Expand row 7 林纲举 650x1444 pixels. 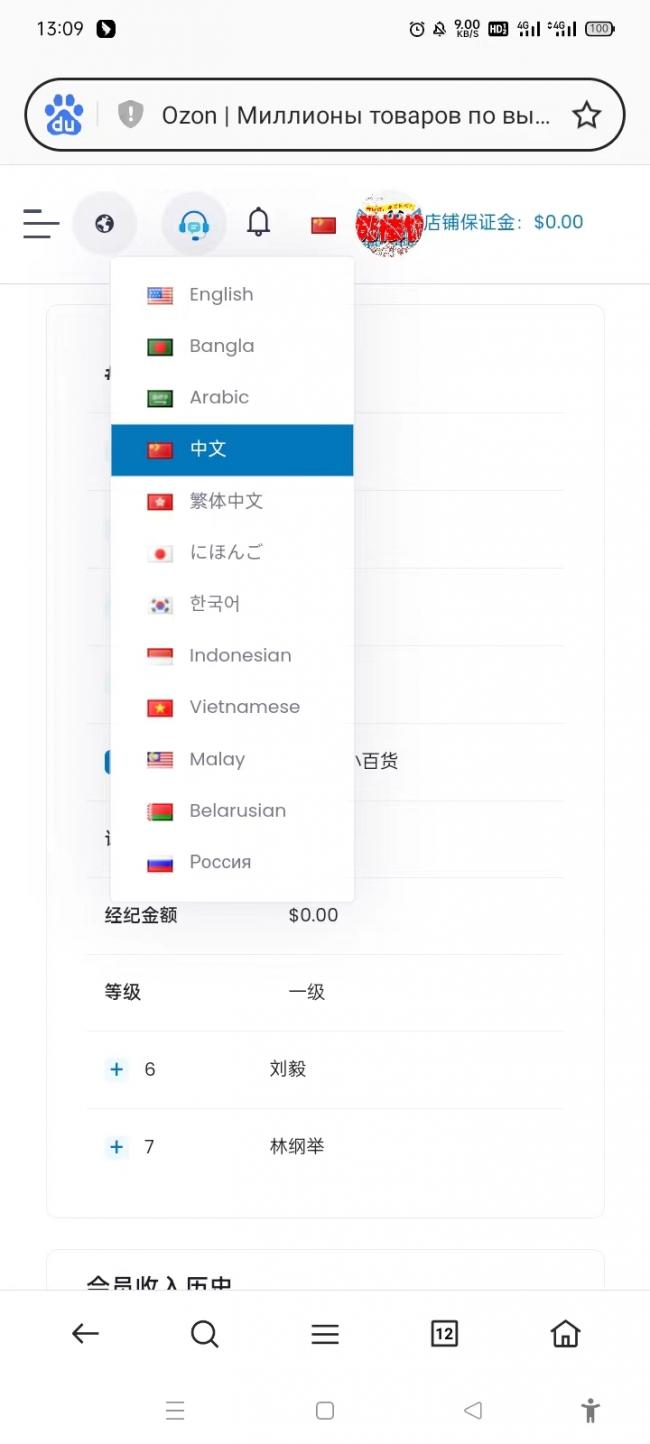pos(116,1146)
